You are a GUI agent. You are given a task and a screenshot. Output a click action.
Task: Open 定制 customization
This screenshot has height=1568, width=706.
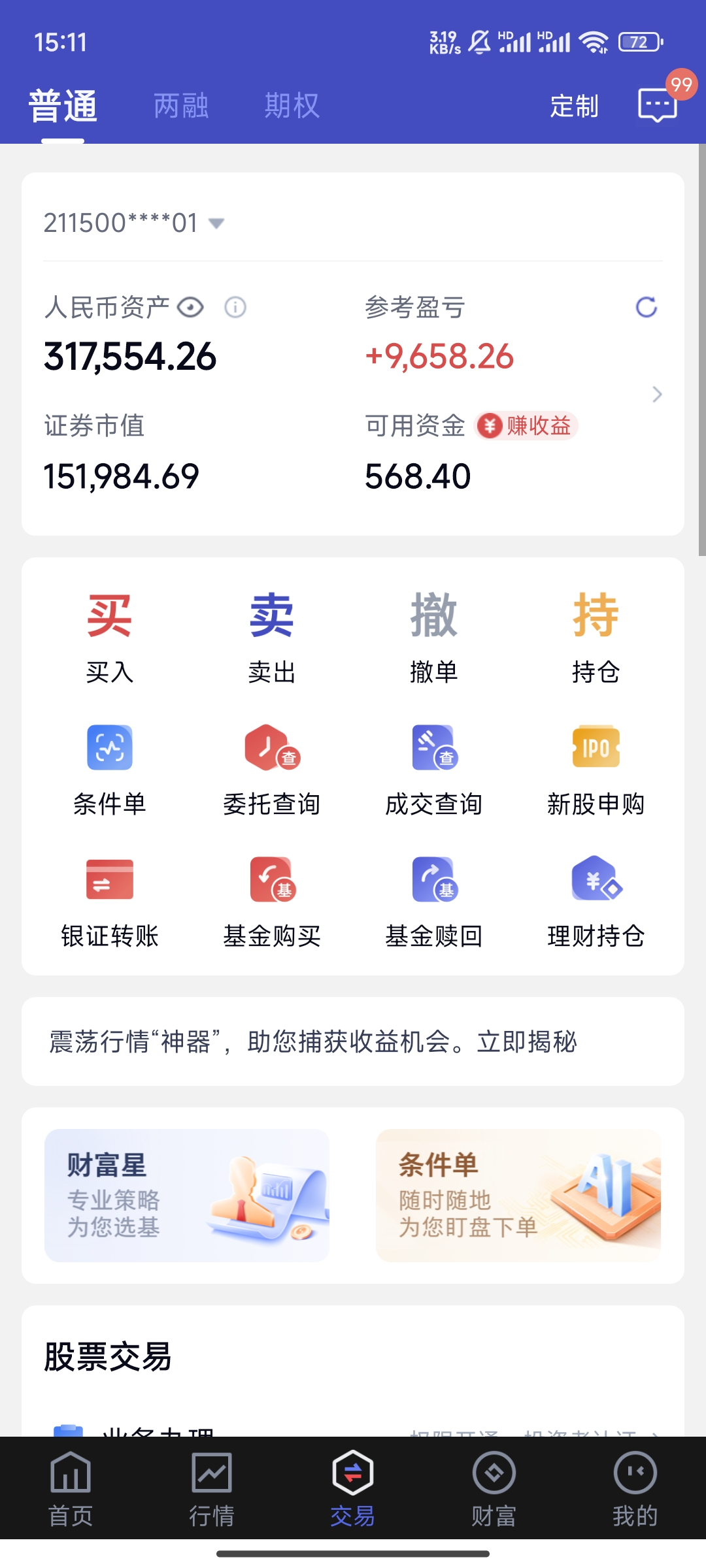coord(574,106)
